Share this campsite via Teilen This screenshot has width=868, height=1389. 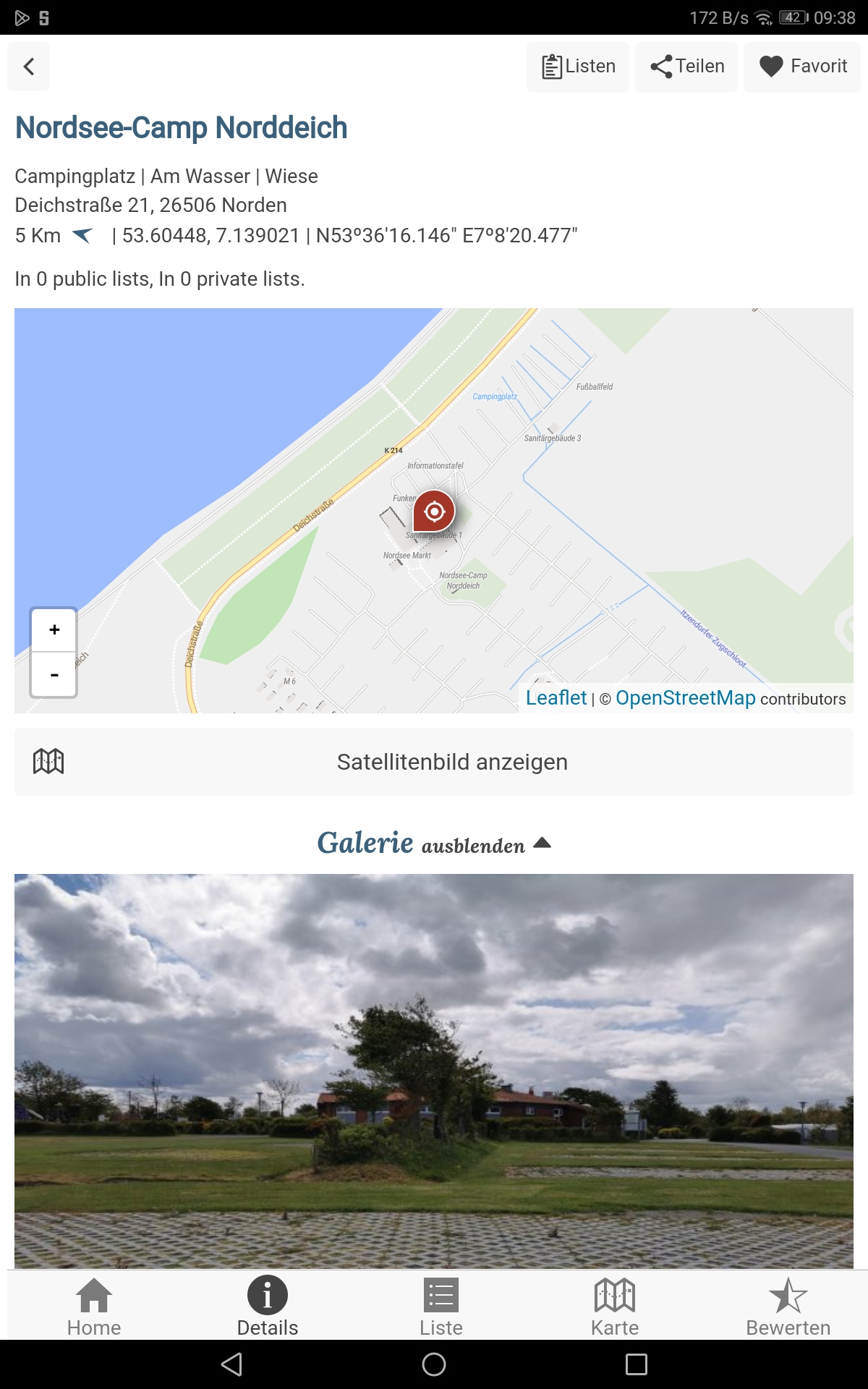[686, 67]
